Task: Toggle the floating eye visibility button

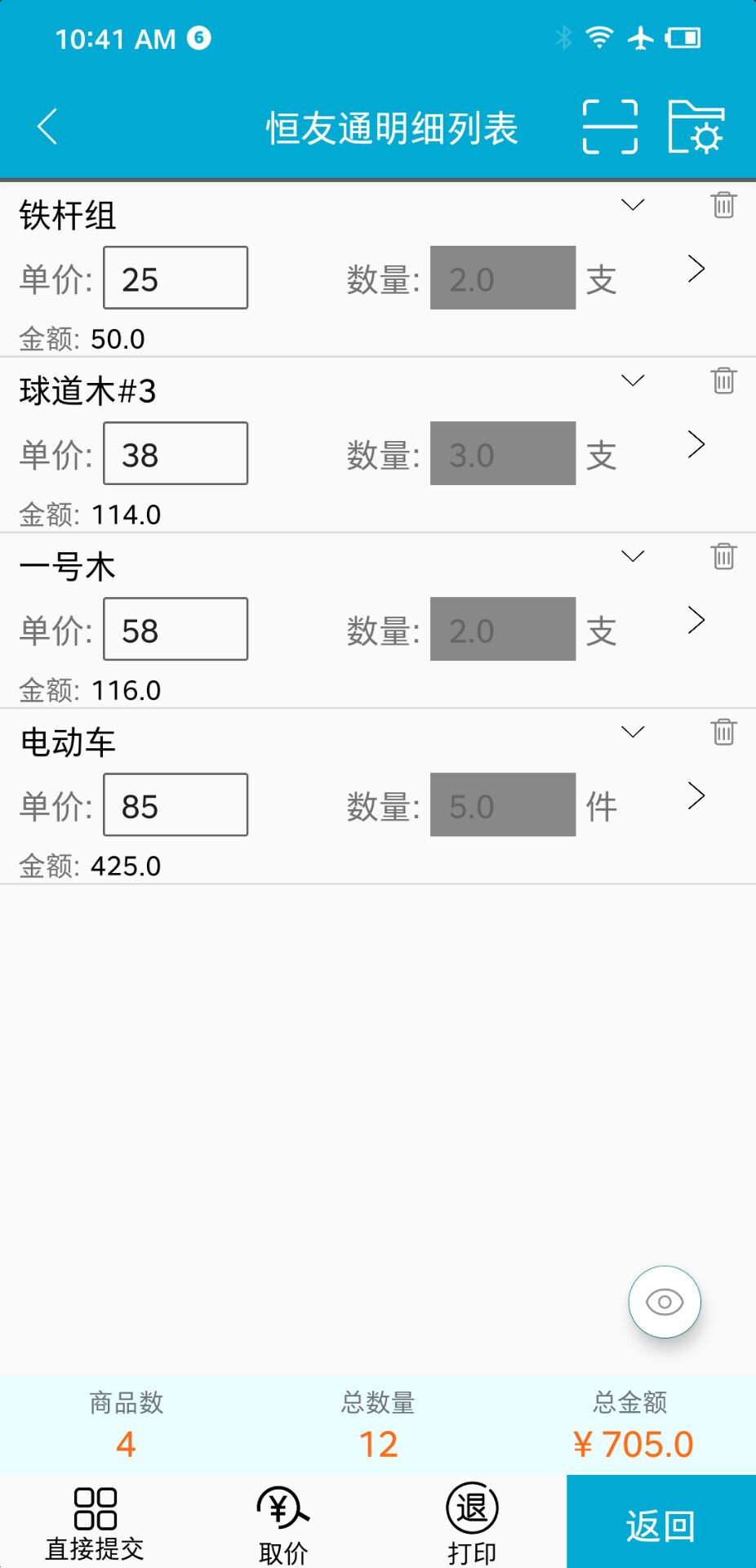Action: (664, 1302)
